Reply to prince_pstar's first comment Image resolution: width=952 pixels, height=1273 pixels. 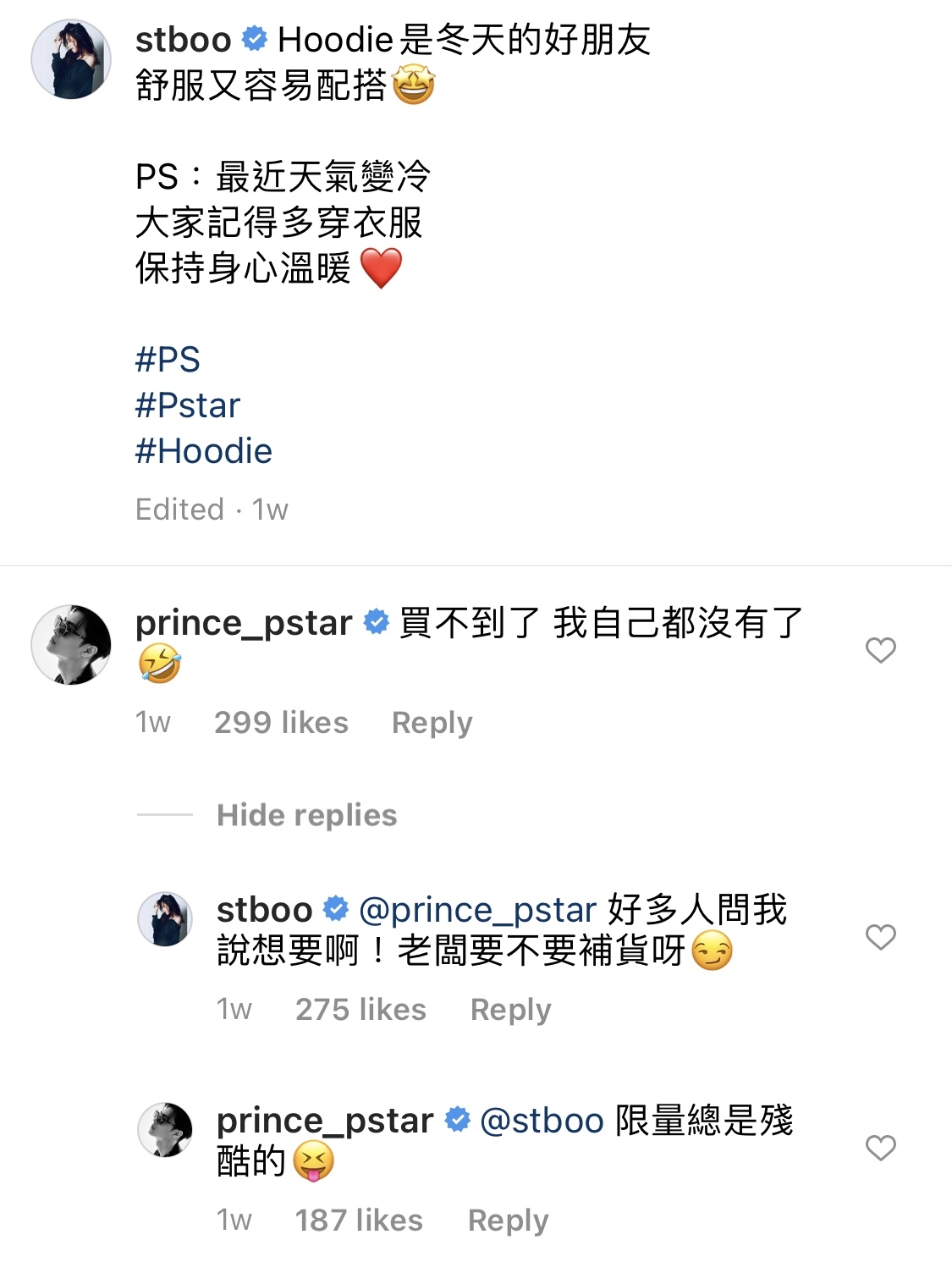432,722
